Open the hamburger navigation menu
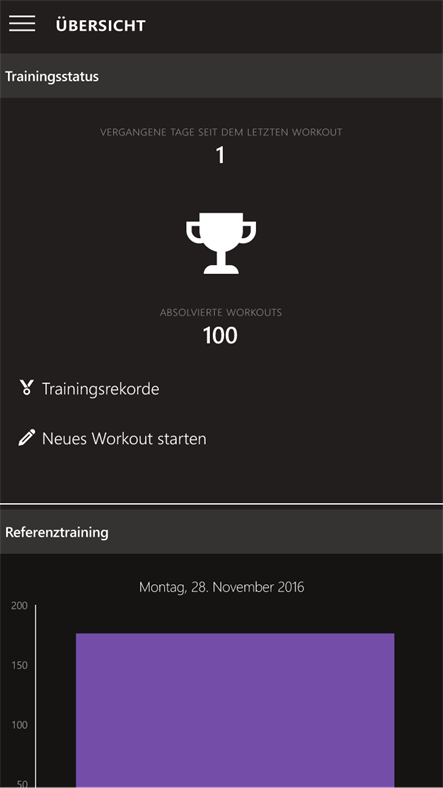443x788 pixels. point(22,24)
